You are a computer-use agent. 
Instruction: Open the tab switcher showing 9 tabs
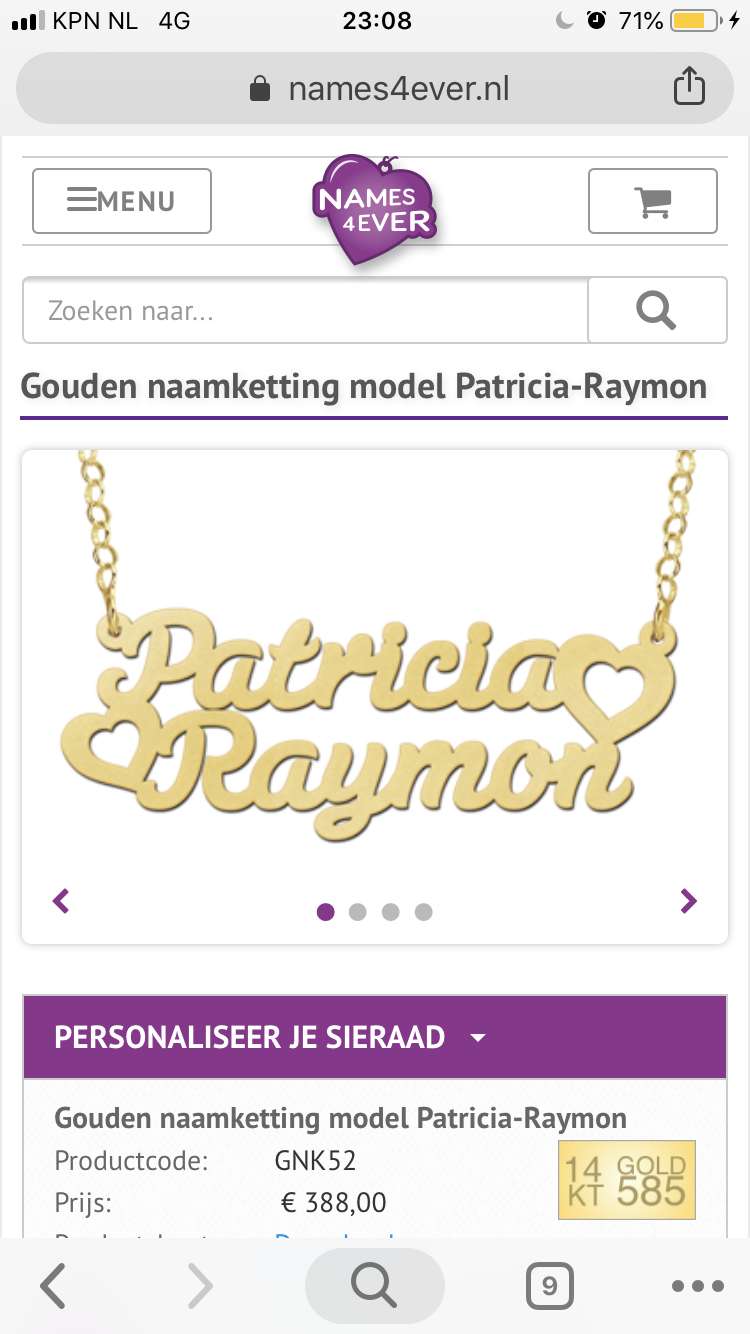click(x=549, y=1286)
